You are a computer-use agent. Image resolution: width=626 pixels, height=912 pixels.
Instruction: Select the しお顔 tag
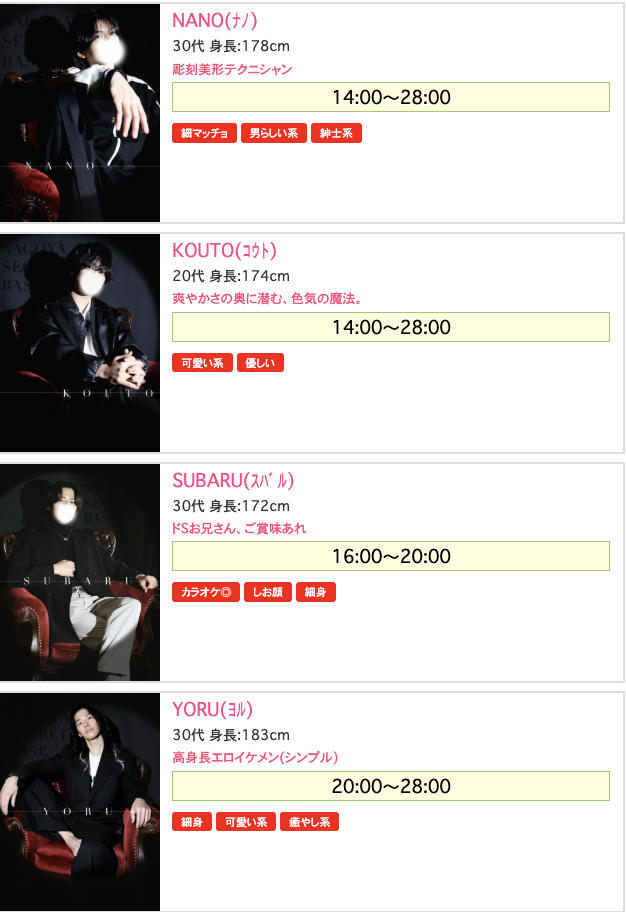click(x=268, y=592)
